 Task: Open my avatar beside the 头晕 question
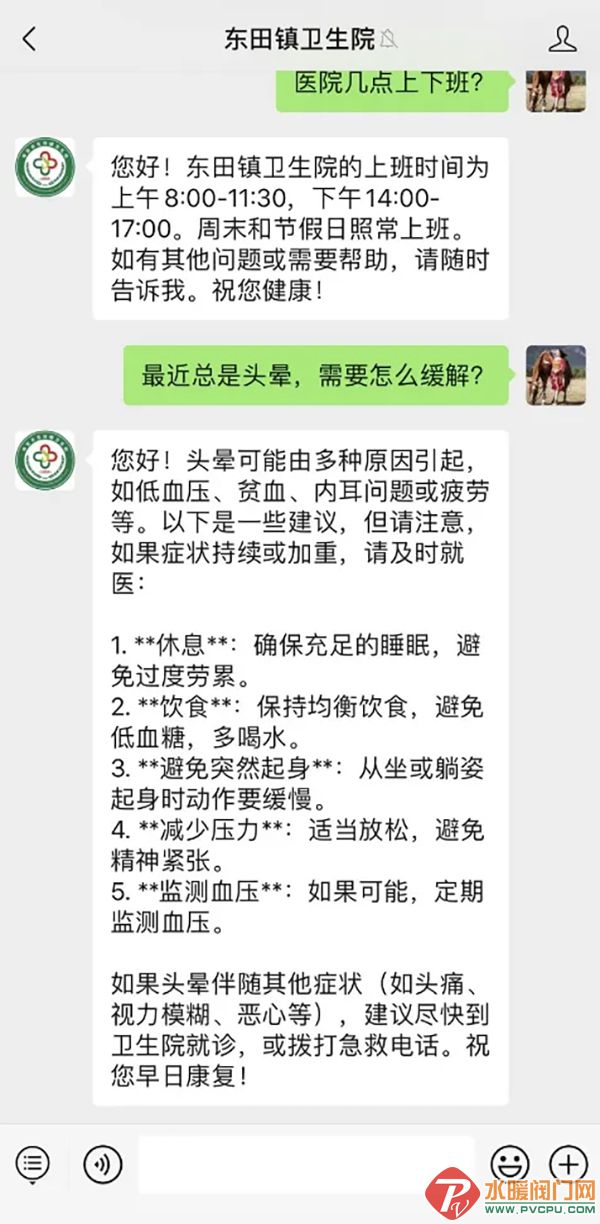coord(556,375)
